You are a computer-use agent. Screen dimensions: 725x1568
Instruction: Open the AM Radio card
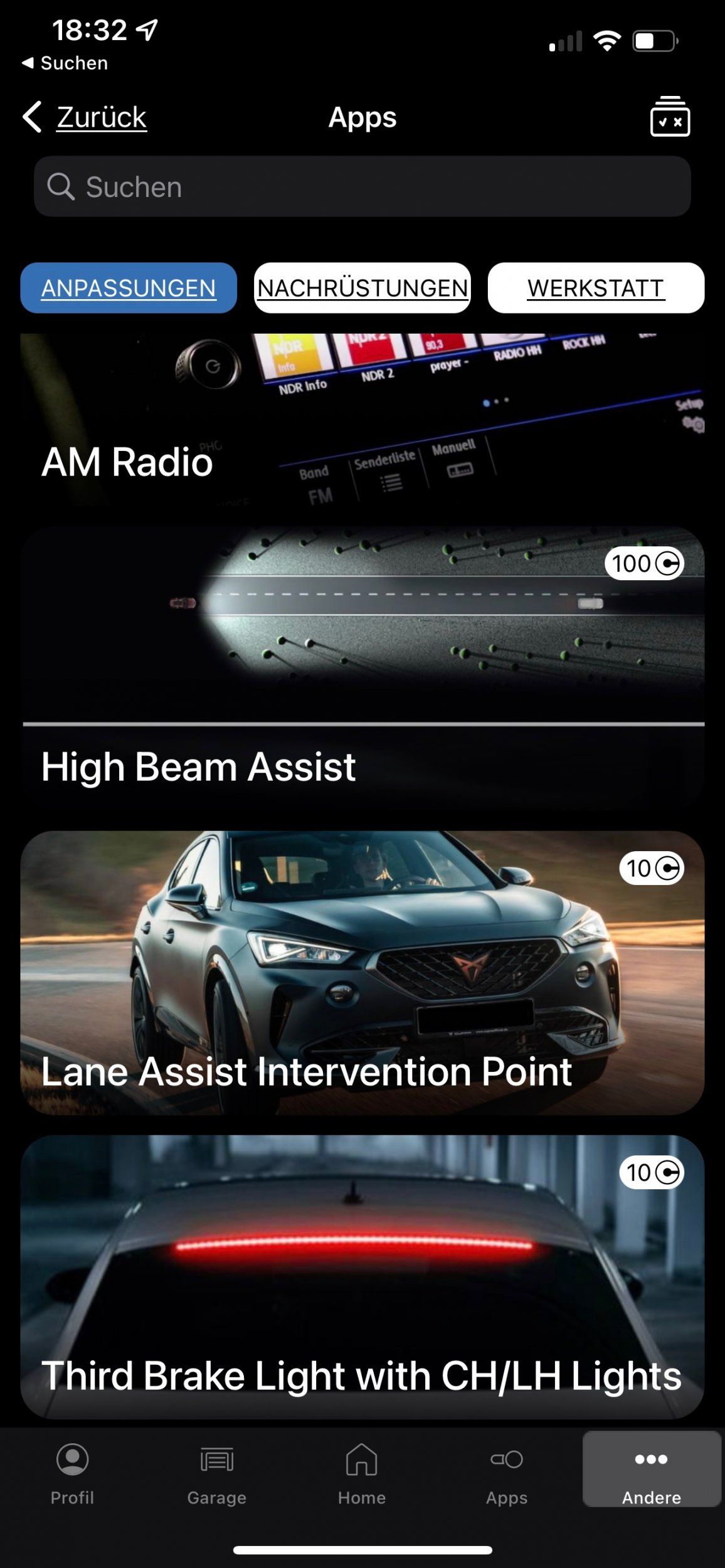coord(362,420)
